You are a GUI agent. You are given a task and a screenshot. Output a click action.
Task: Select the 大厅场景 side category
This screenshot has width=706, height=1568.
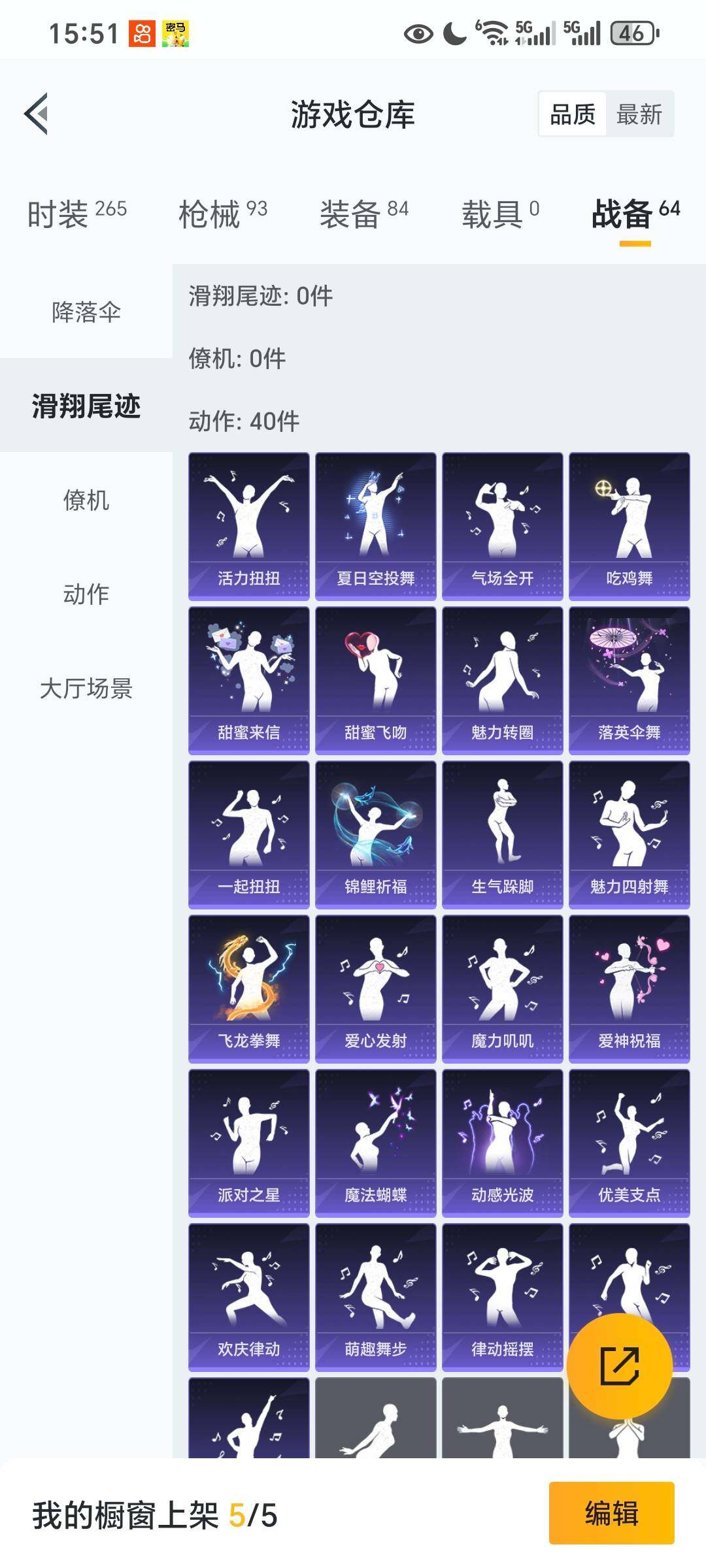(86, 688)
